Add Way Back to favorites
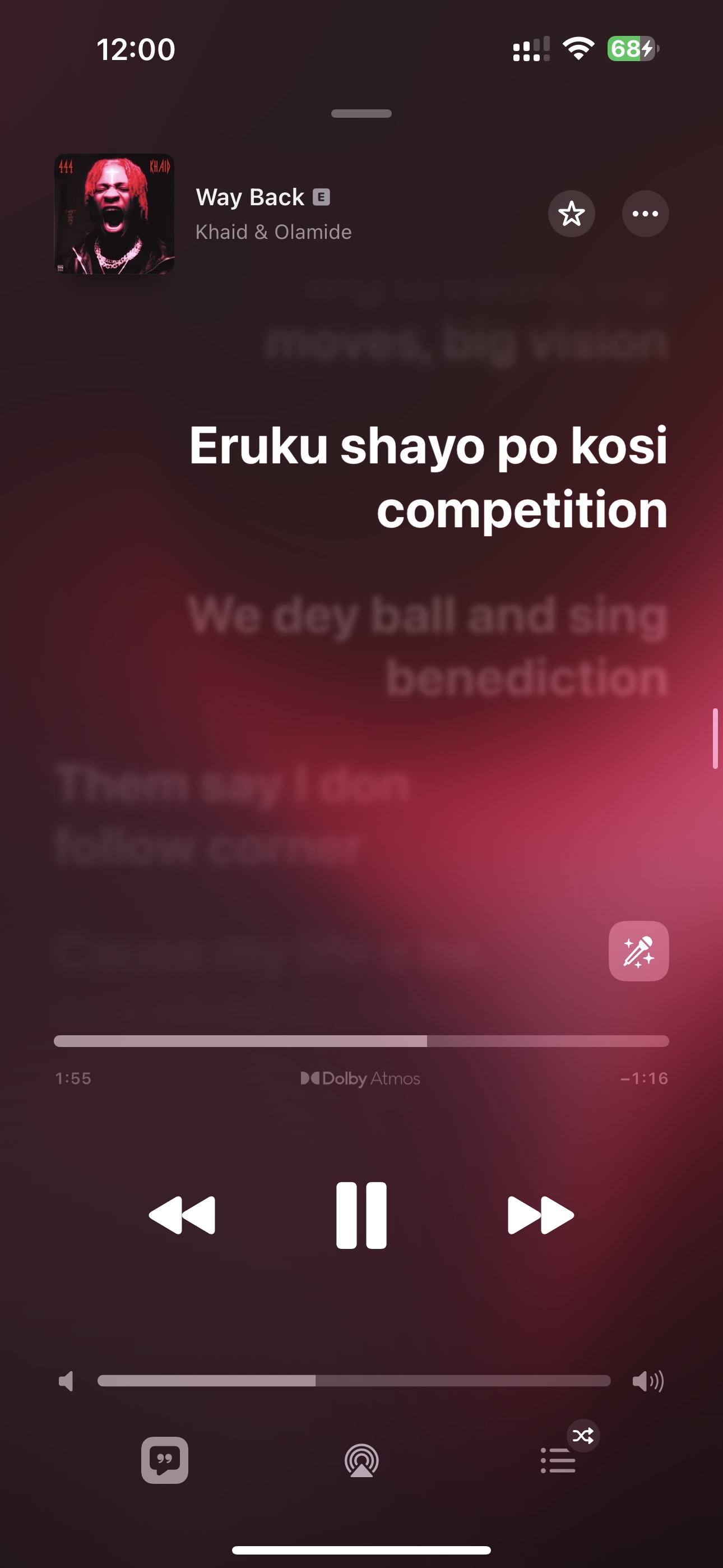Image resolution: width=723 pixels, height=1568 pixels. click(x=571, y=214)
